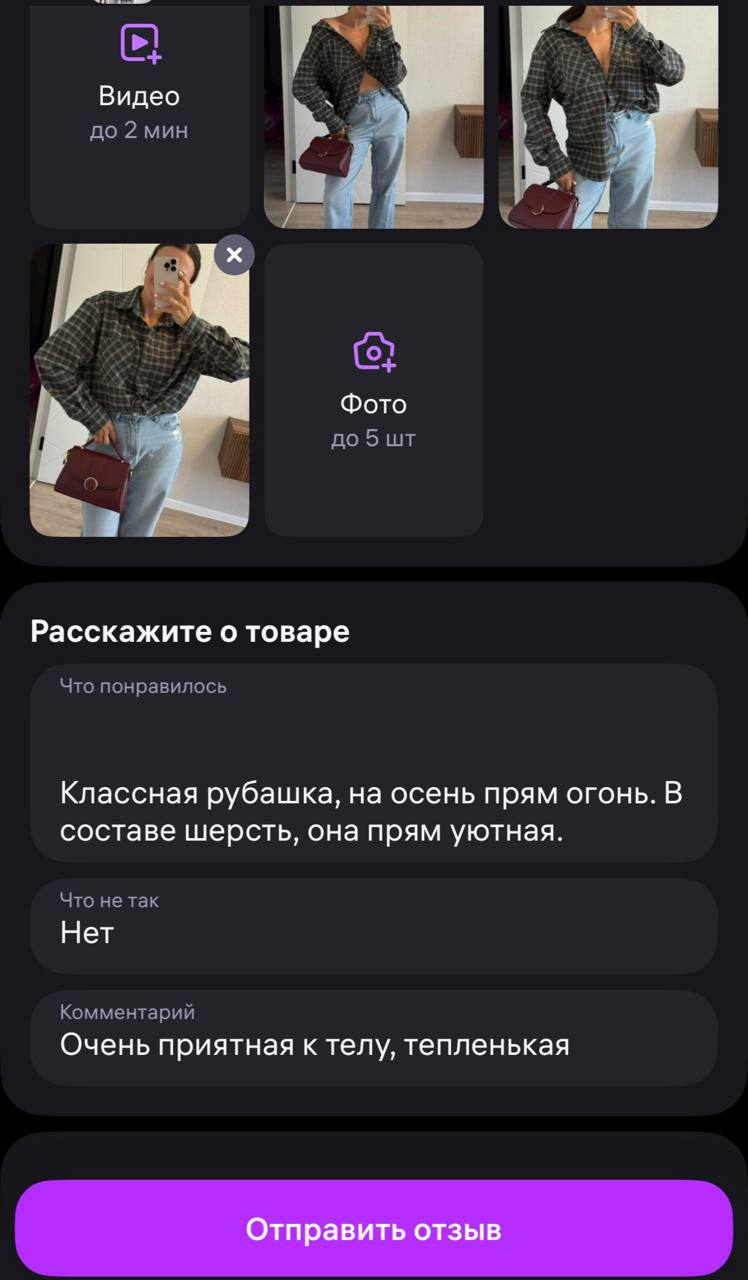The height and width of the screenshot is (1280, 748).
Task: Click the "до 2 мин" label under the video icon
Action: click(139, 130)
